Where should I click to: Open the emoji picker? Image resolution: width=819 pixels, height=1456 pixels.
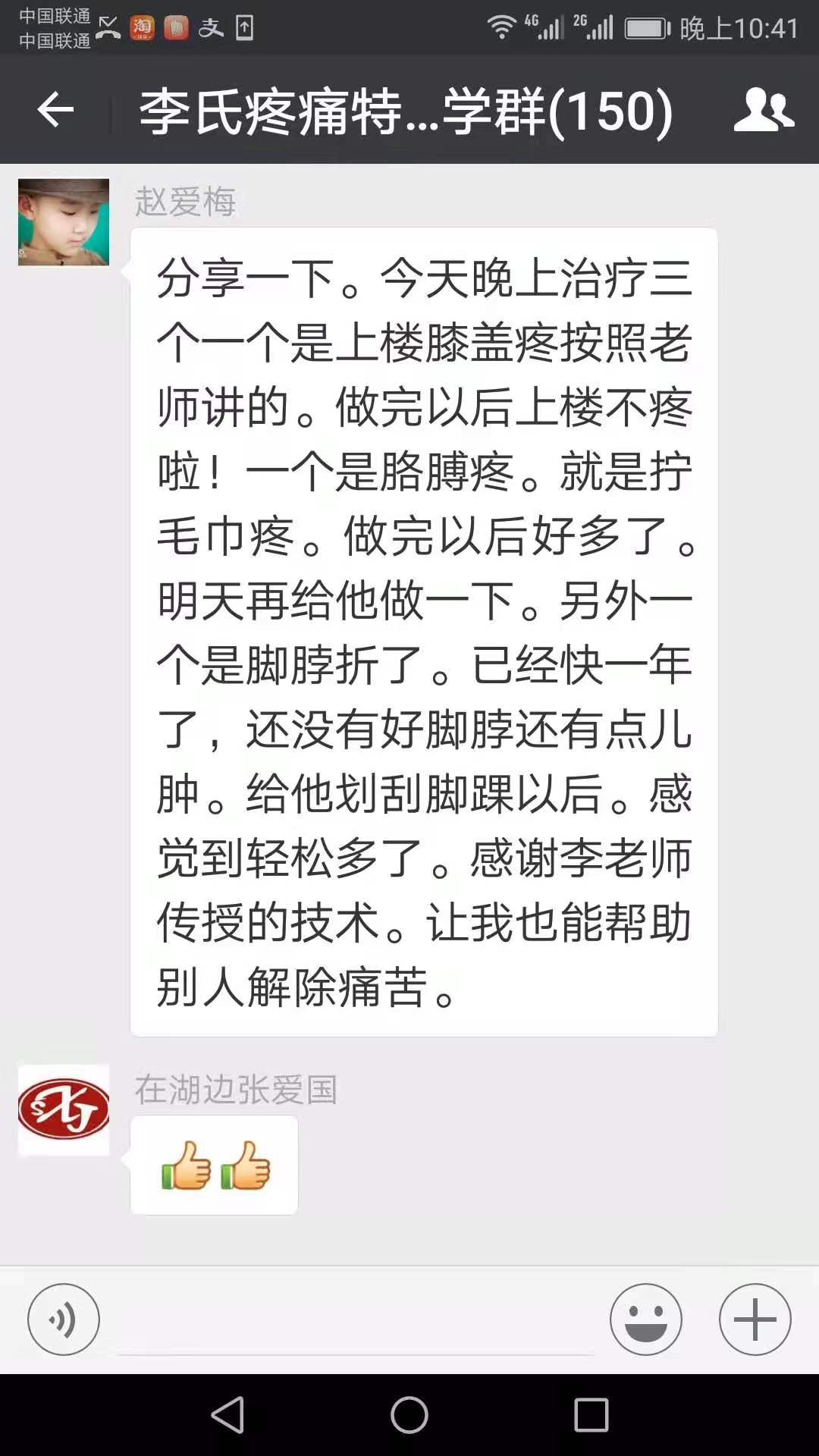click(646, 1319)
